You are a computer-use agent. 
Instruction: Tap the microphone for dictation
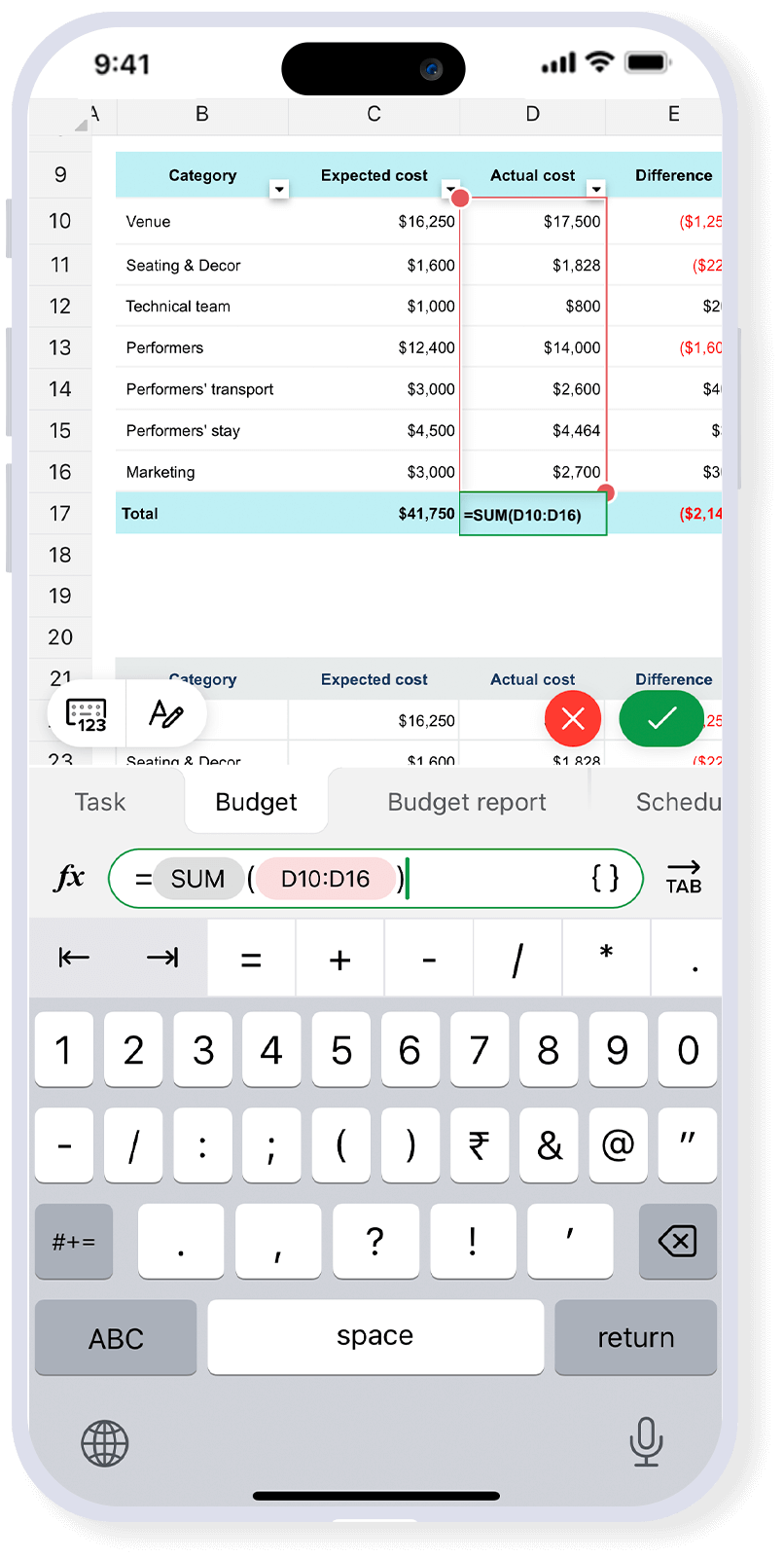646,1441
